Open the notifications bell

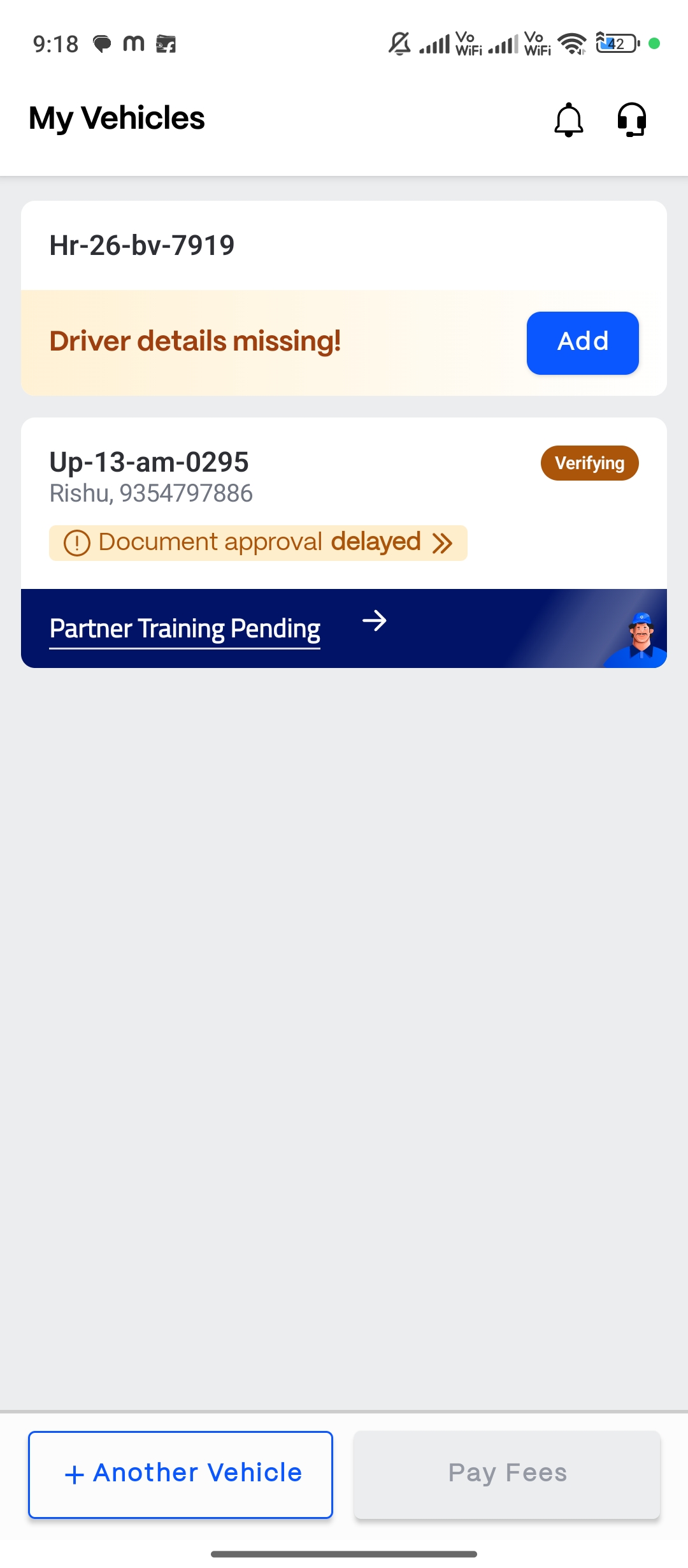coord(568,120)
